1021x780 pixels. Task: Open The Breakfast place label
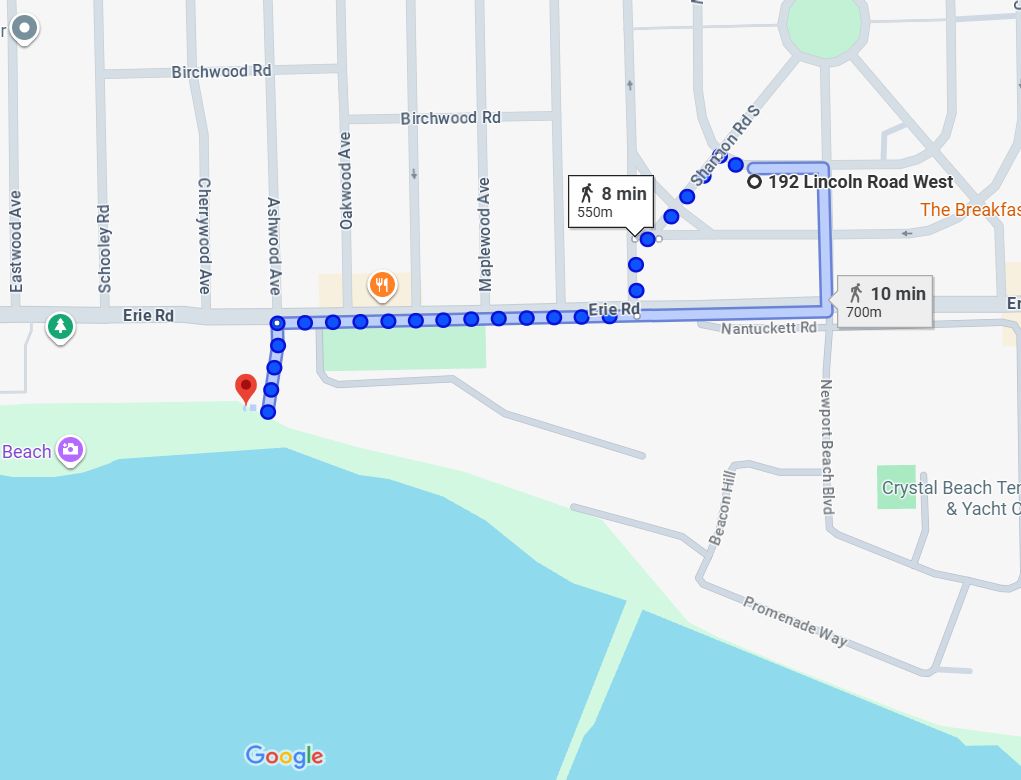click(969, 209)
